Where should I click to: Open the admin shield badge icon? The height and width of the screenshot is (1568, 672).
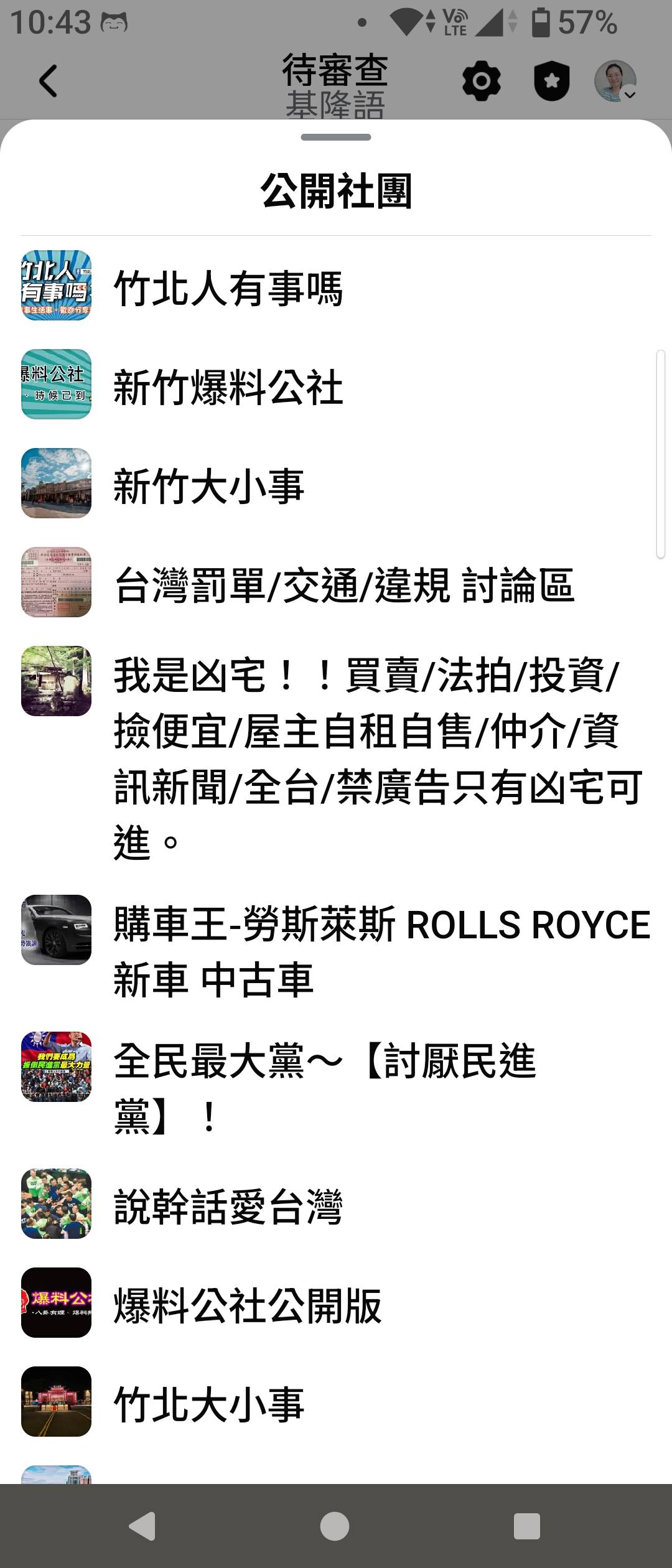(552, 82)
